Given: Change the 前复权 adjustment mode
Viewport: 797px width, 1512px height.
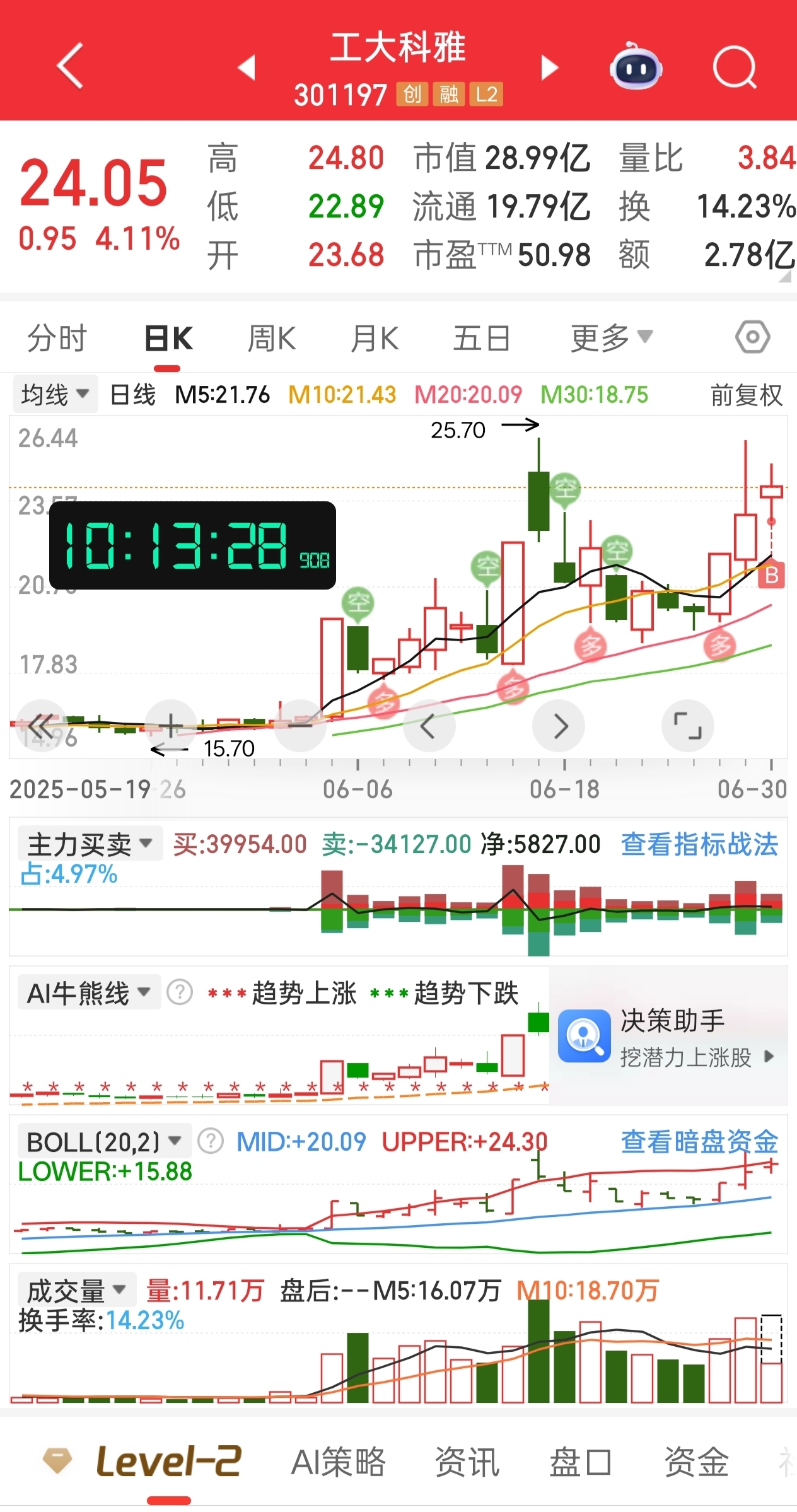Looking at the screenshot, I should click(747, 396).
